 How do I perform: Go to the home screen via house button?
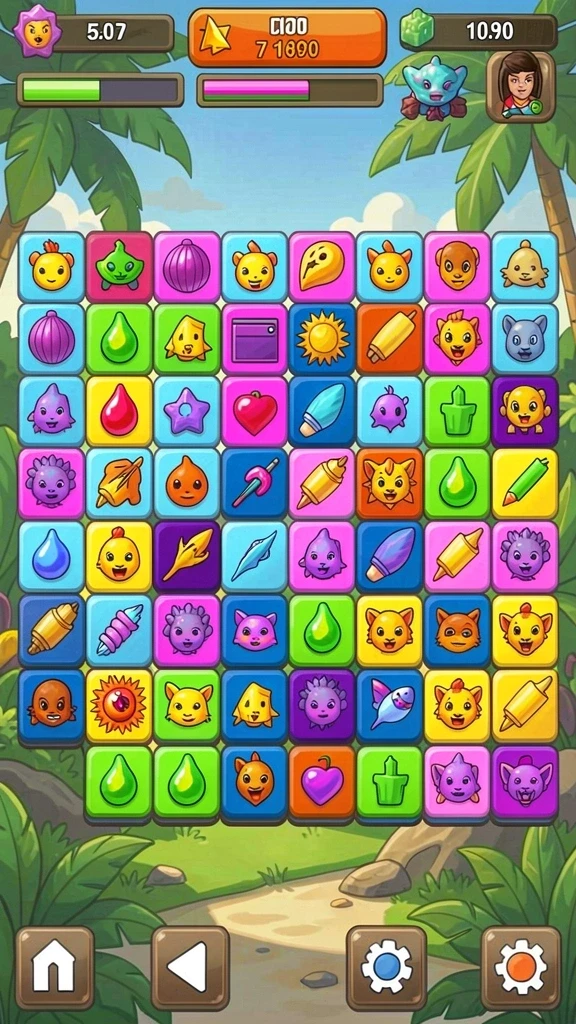point(55,968)
